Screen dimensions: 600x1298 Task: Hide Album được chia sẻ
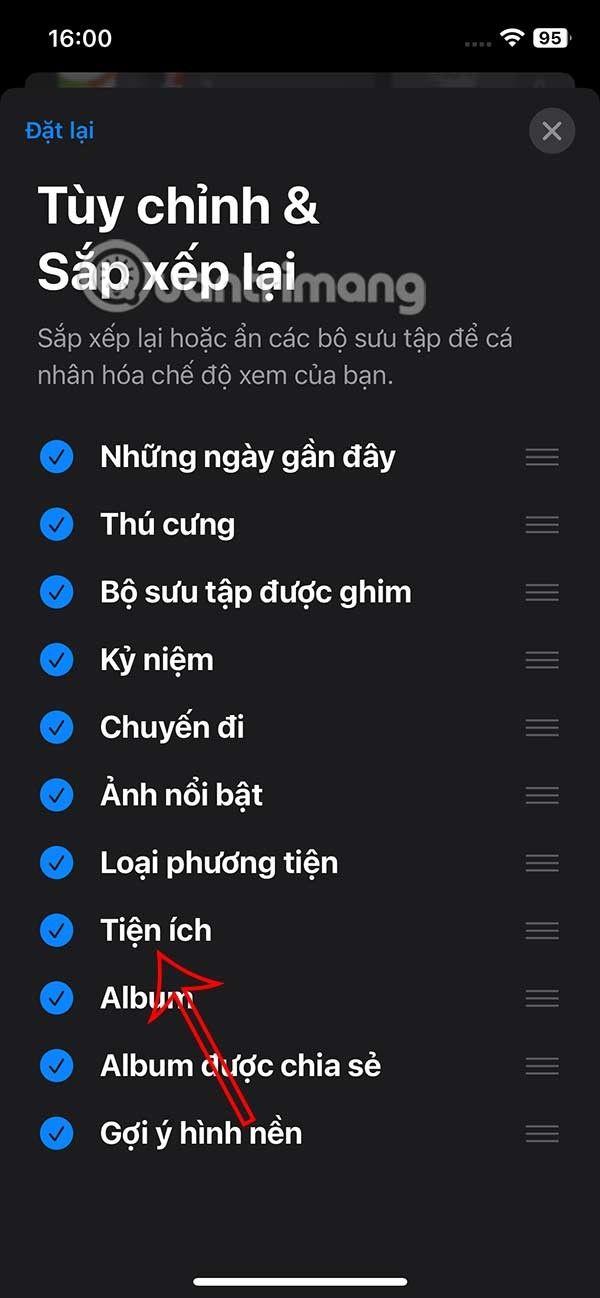tap(57, 1066)
